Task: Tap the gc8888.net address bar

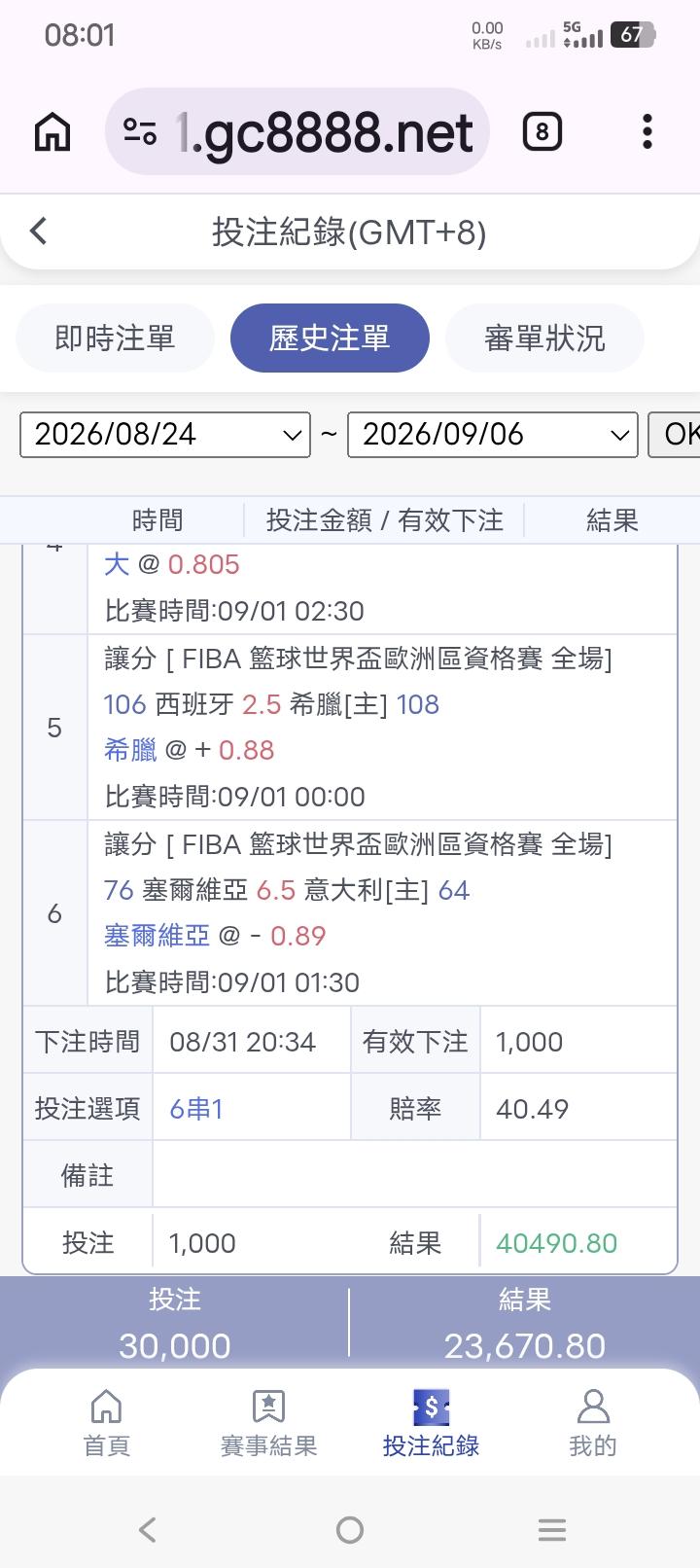Action: click(x=297, y=132)
